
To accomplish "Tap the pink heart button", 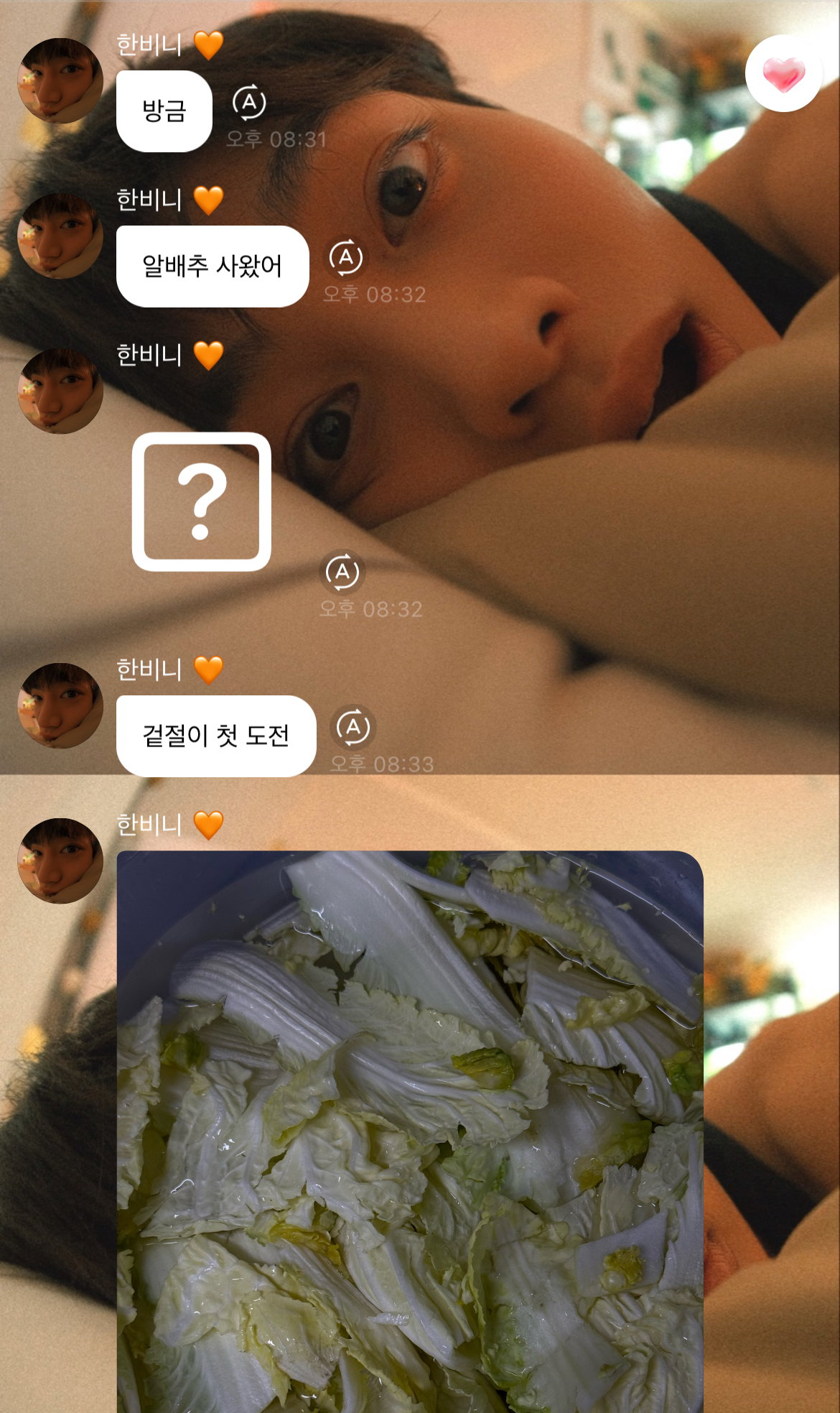I will point(783,73).
